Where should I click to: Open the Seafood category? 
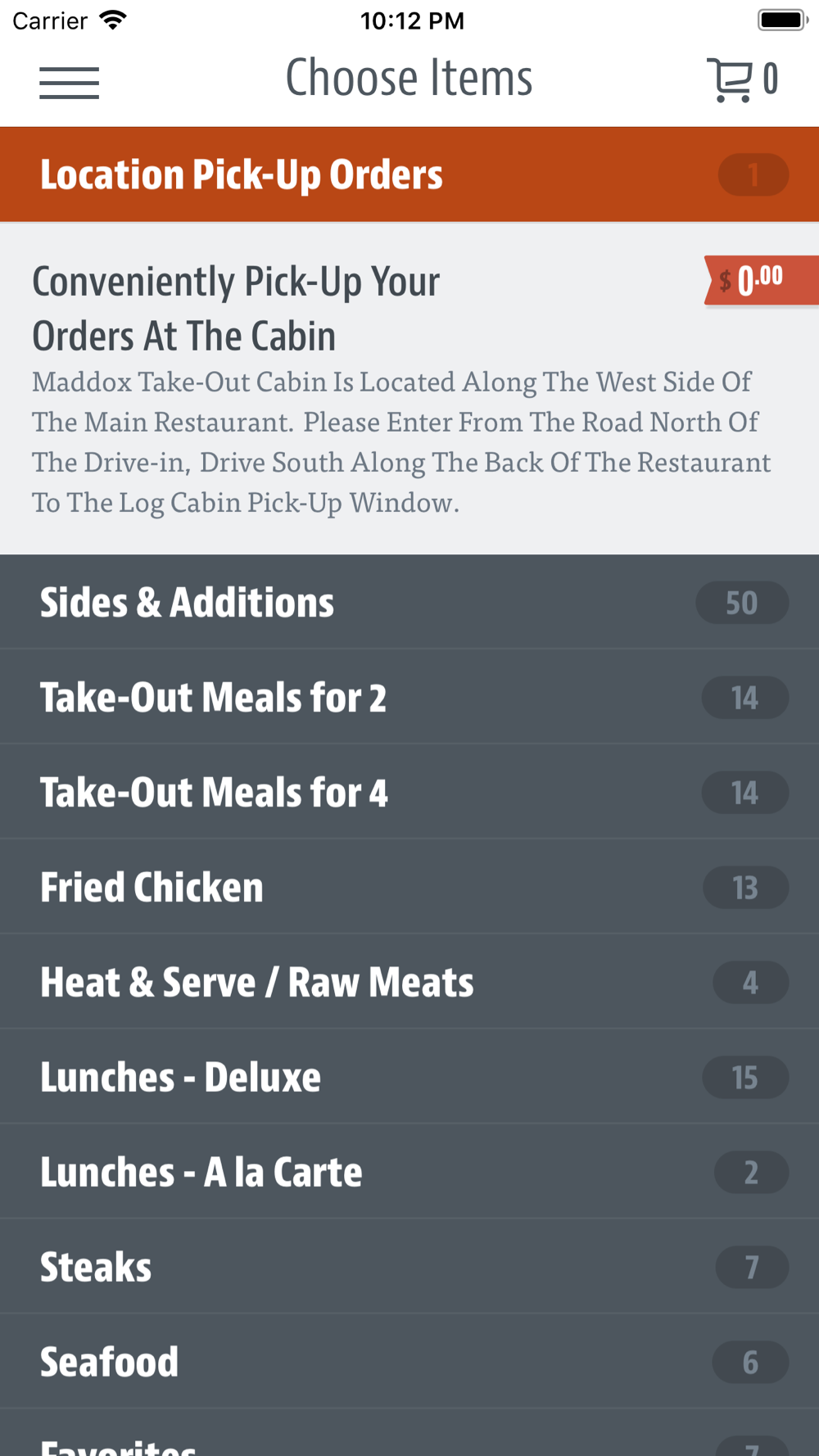[x=409, y=1362]
